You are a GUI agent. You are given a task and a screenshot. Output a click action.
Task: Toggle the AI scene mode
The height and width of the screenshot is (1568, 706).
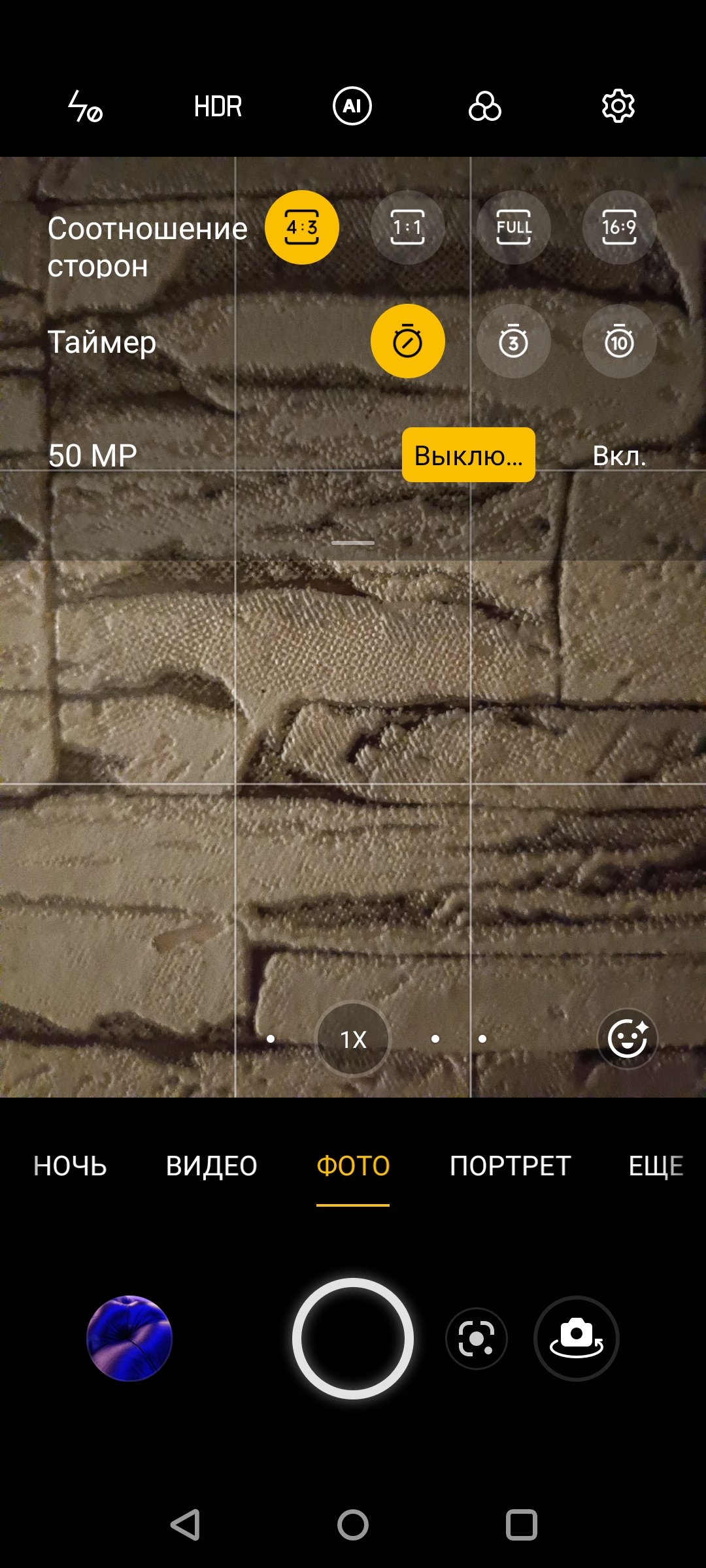[x=352, y=106]
